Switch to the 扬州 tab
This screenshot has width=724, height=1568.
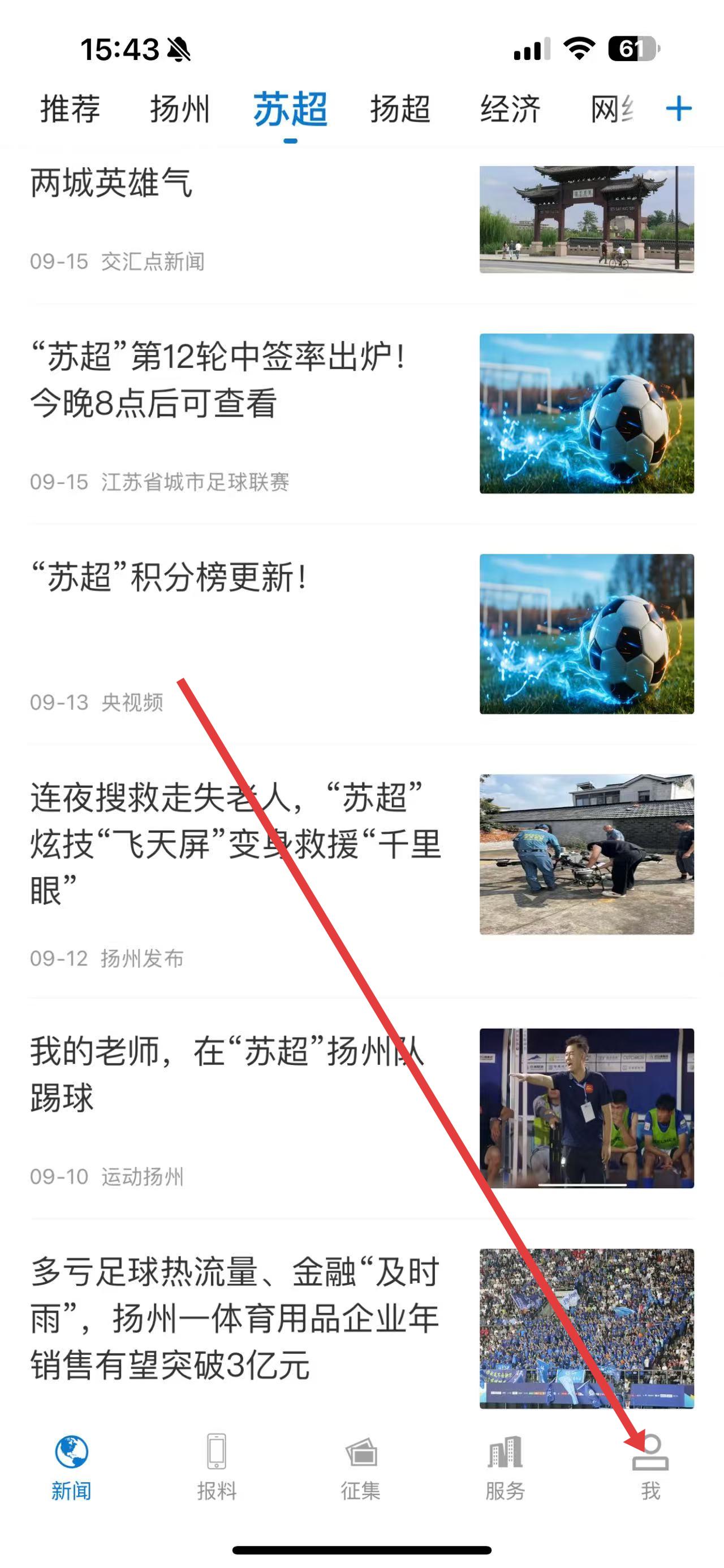pyautogui.click(x=180, y=110)
